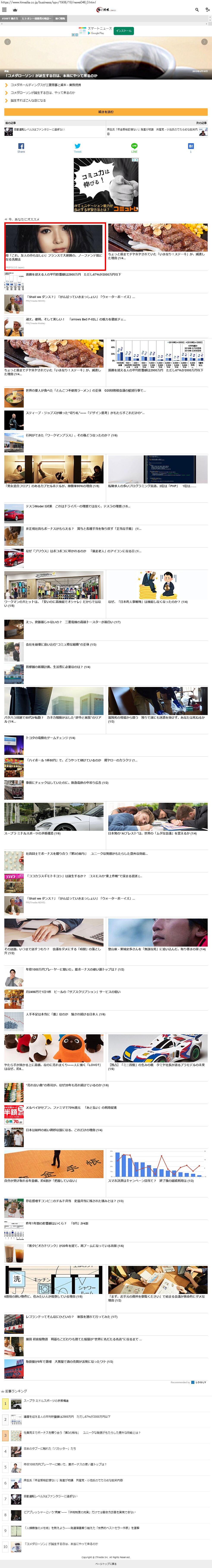Image resolution: width=212 pixels, height=1568 pixels.
Task: Tap ページトップに戻る to return to top
Action: tap(106, 1564)
